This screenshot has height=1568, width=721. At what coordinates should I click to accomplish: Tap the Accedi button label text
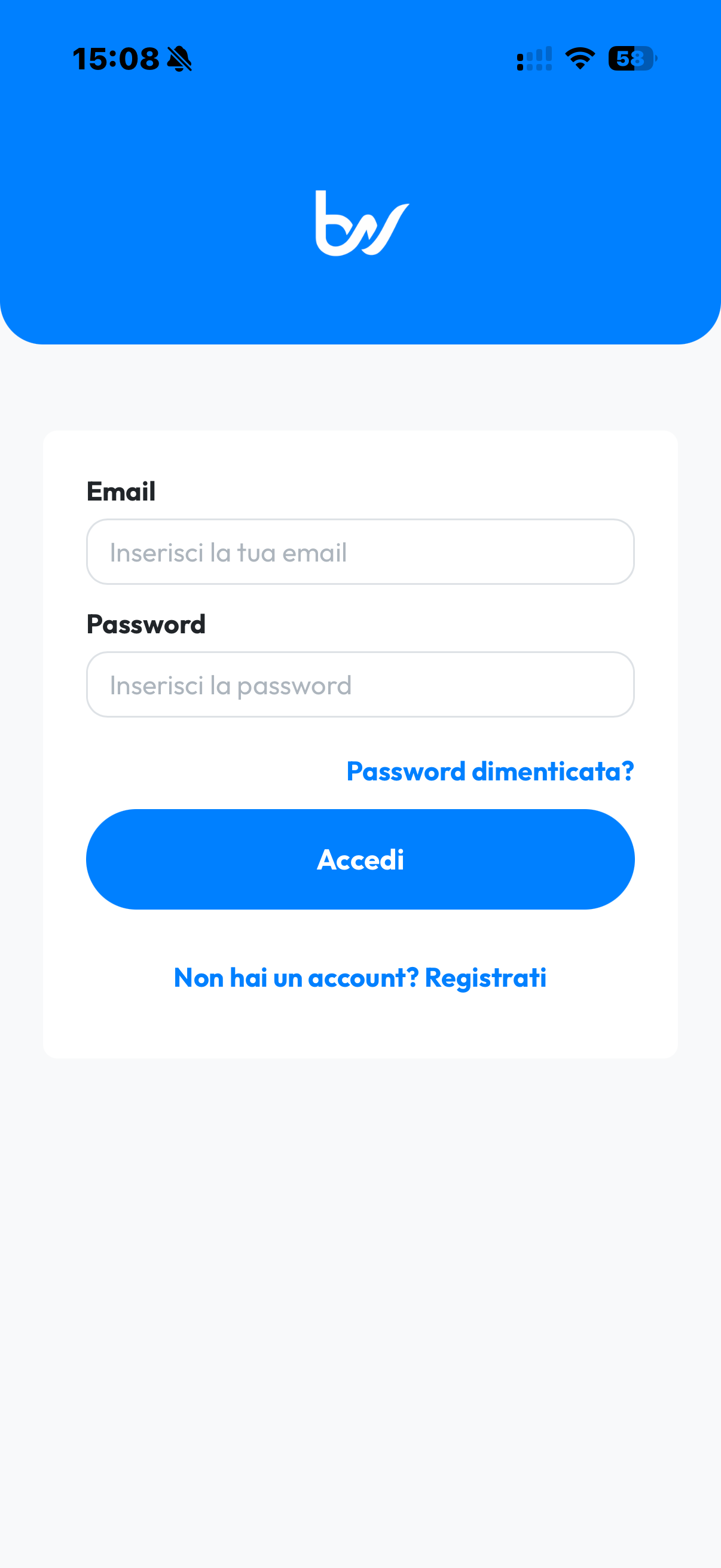click(361, 859)
